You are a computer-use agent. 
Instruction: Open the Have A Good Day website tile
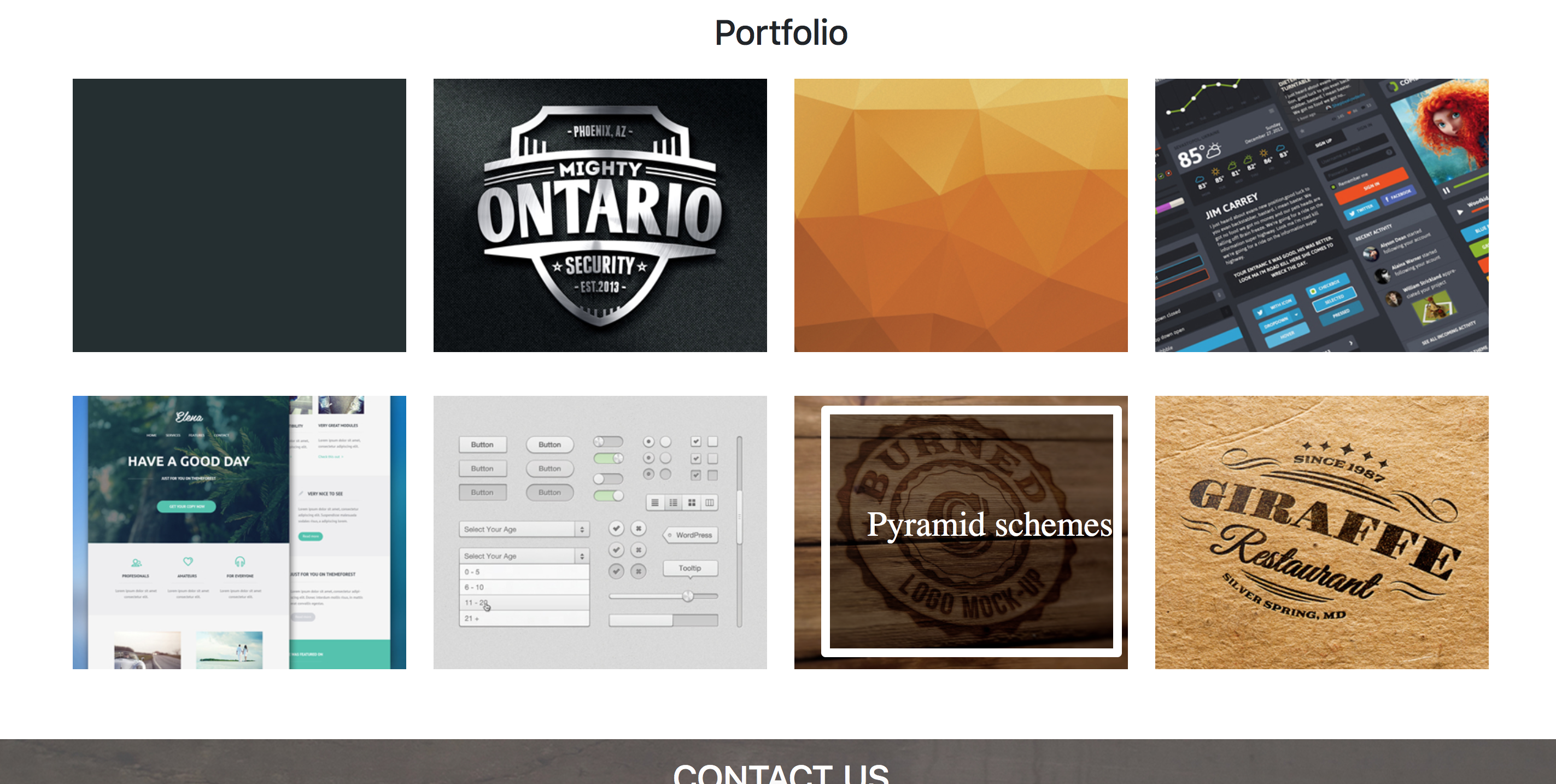239,532
